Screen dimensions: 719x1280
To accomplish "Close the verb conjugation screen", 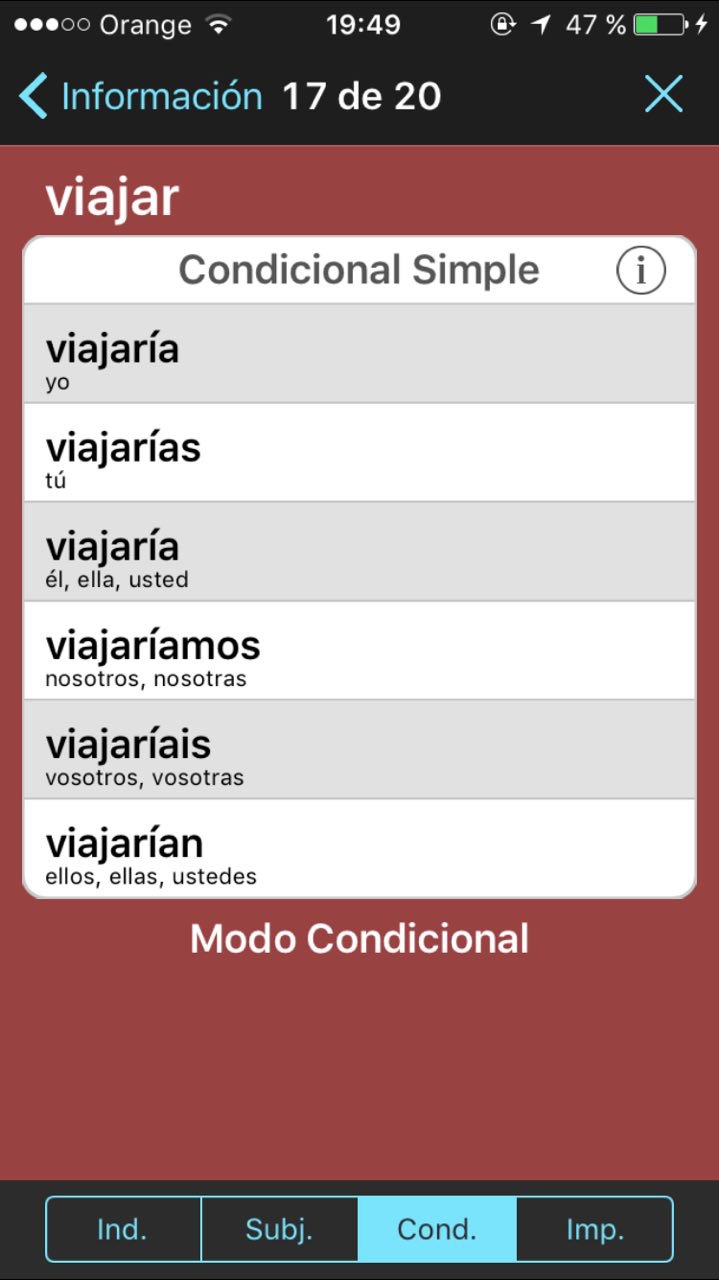I will [x=663, y=96].
